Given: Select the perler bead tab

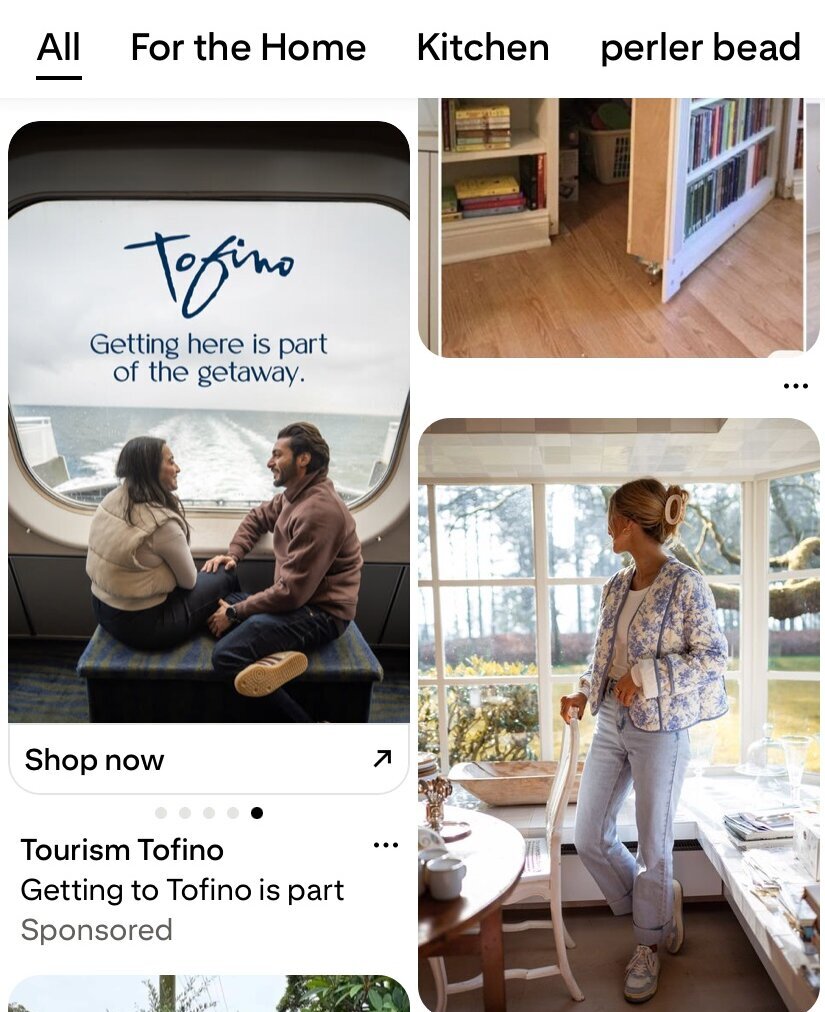Looking at the screenshot, I should [700, 48].
